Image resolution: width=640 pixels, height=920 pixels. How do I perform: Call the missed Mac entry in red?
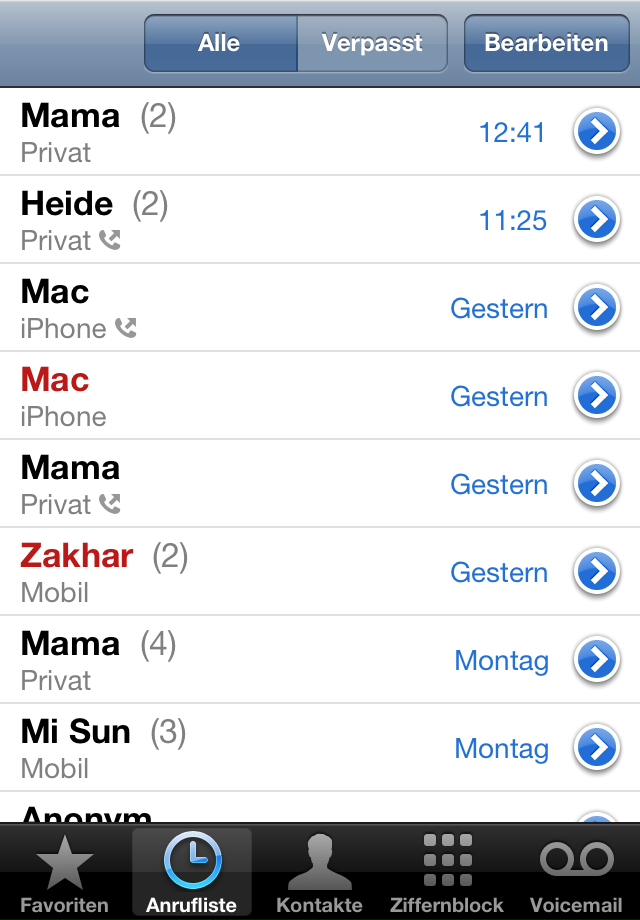(250, 396)
